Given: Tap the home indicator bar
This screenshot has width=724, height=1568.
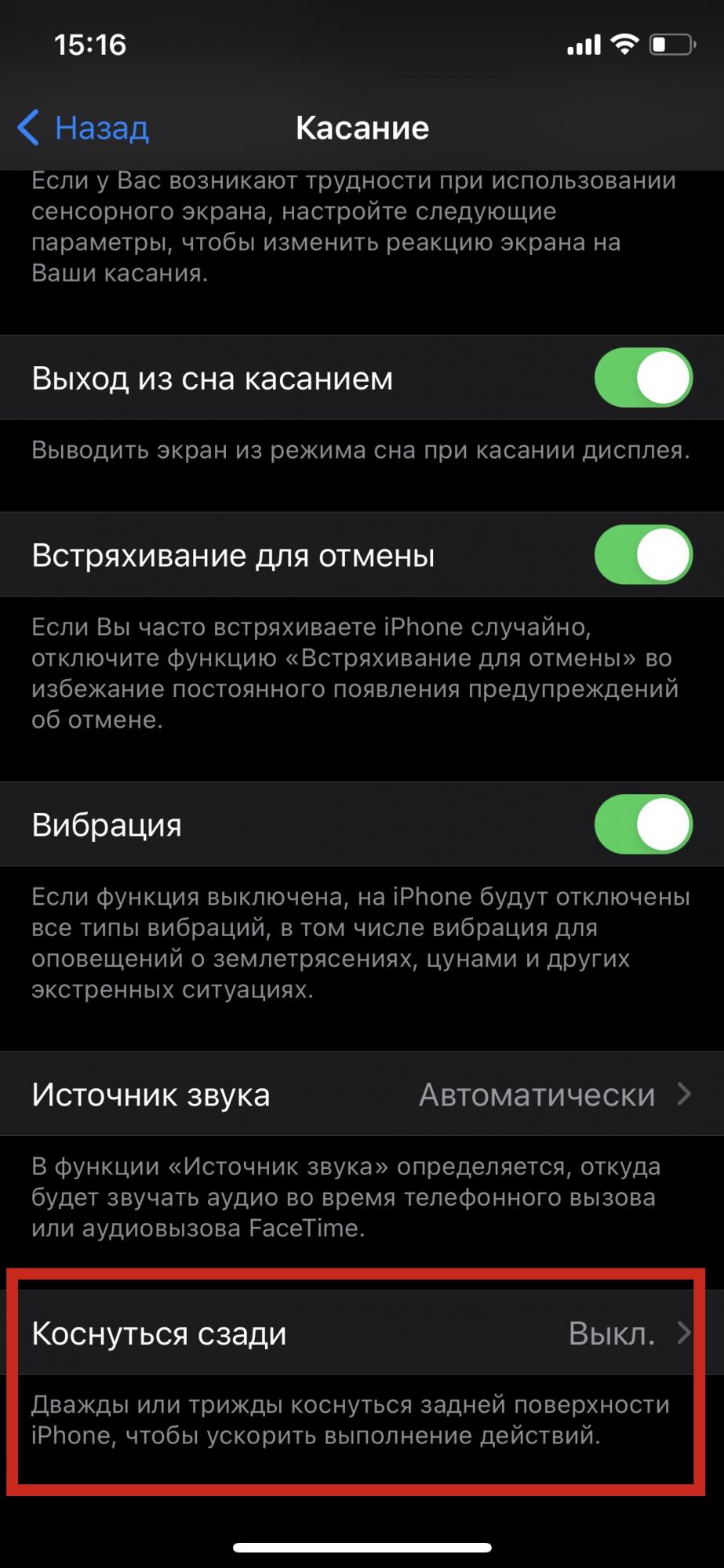Looking at the screenshot, I should click(362, 1546).
